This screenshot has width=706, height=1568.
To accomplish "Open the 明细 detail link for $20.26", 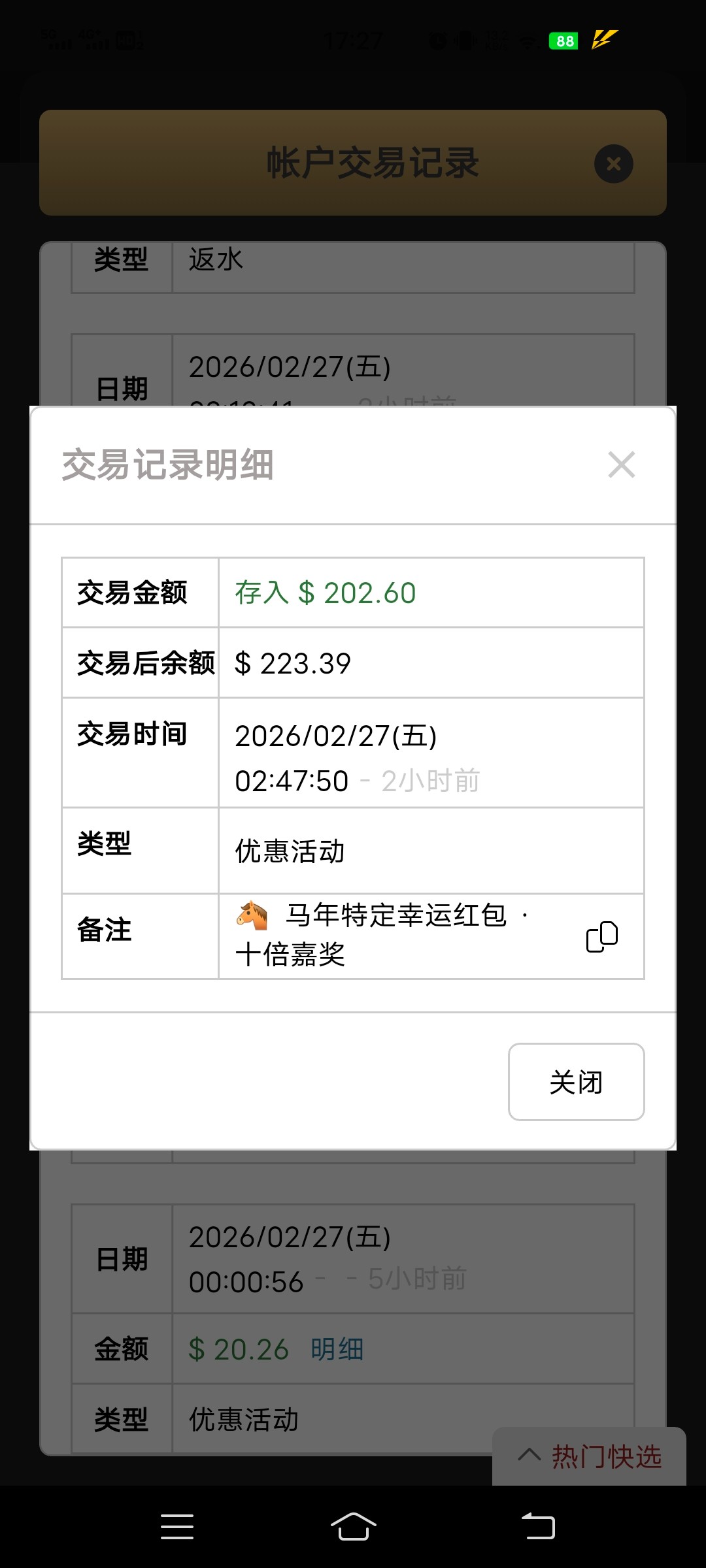I will (337, 1348).
